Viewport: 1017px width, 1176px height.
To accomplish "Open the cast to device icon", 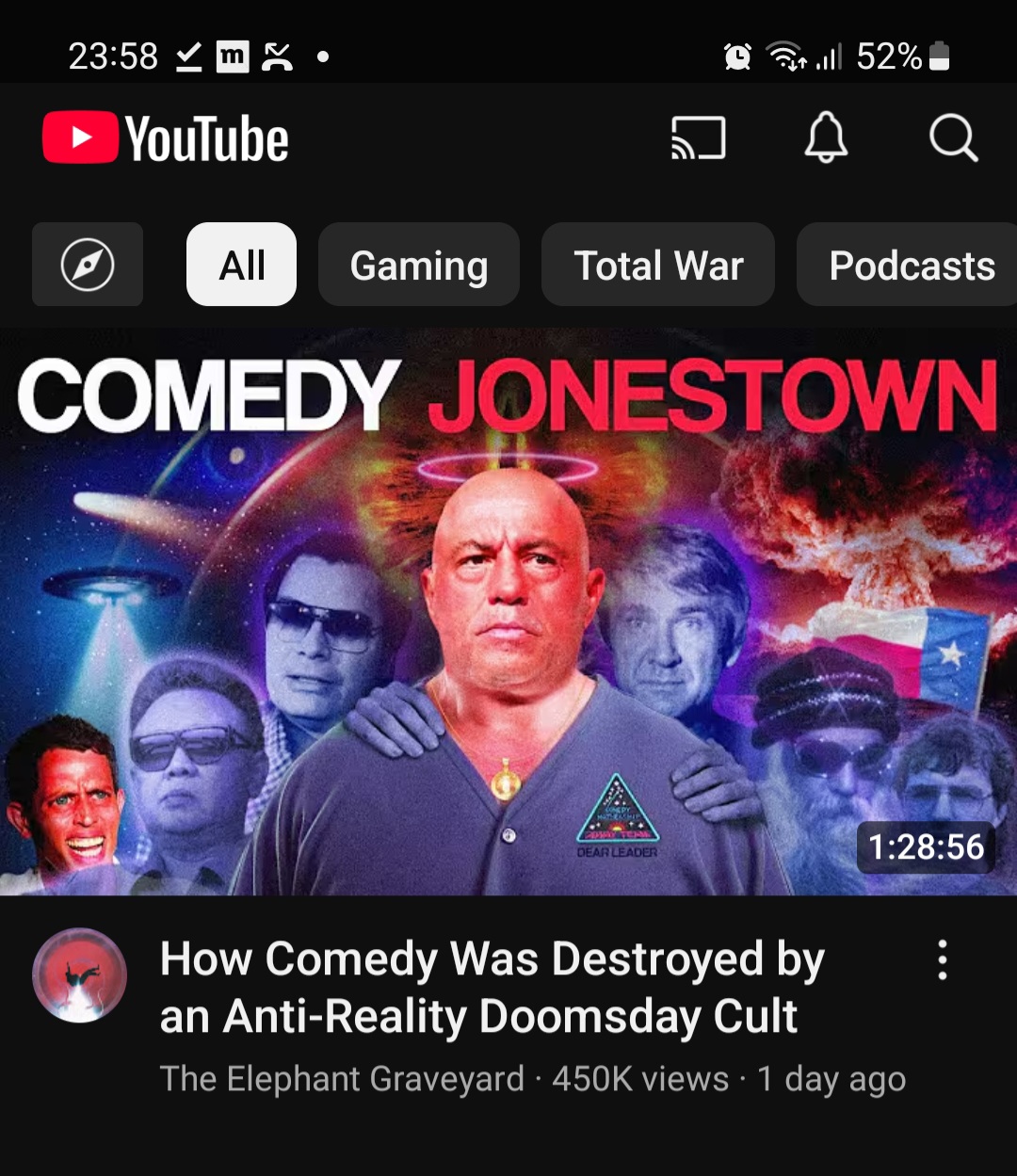I will click(698, 138).
